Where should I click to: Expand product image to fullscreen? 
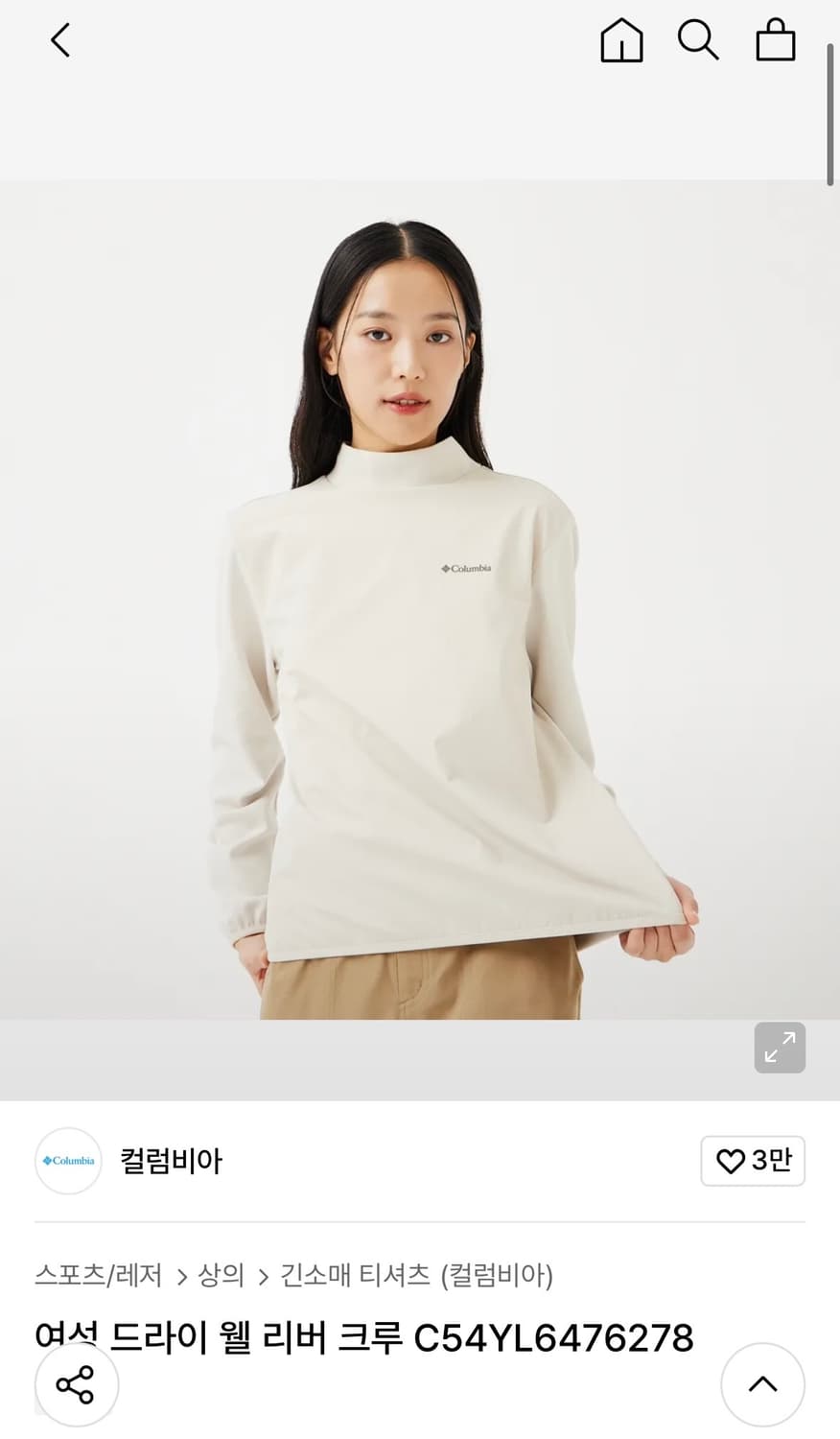pos(779,1048)
